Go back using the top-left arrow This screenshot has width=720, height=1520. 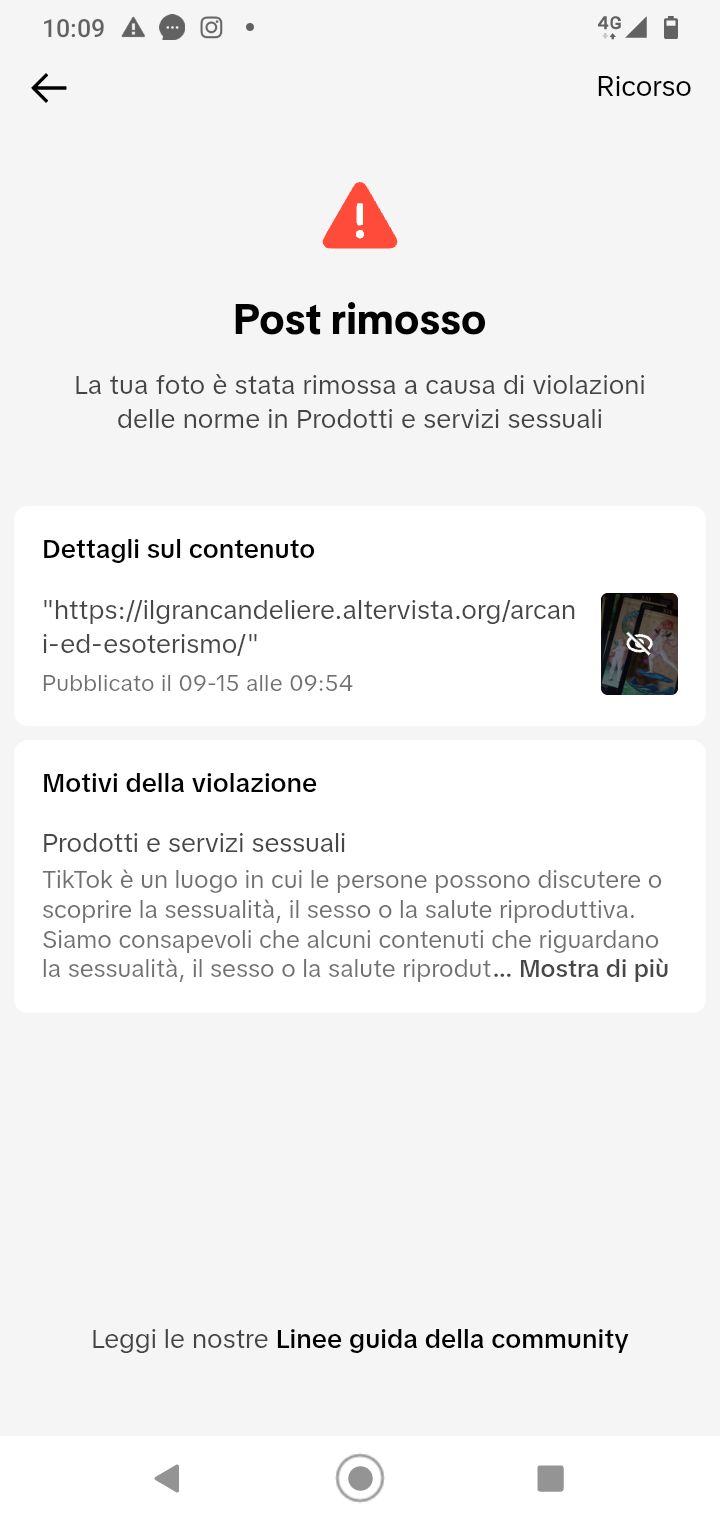49,88
